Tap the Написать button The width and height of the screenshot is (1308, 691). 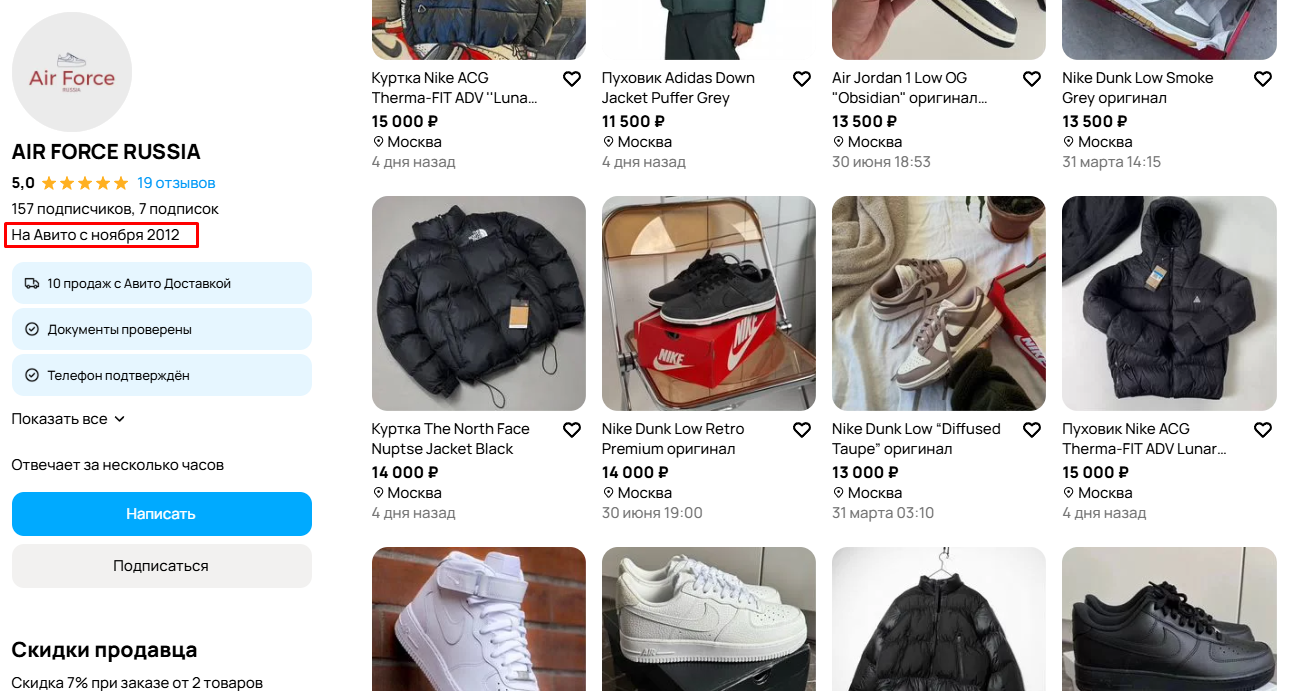tap(161, 514)
